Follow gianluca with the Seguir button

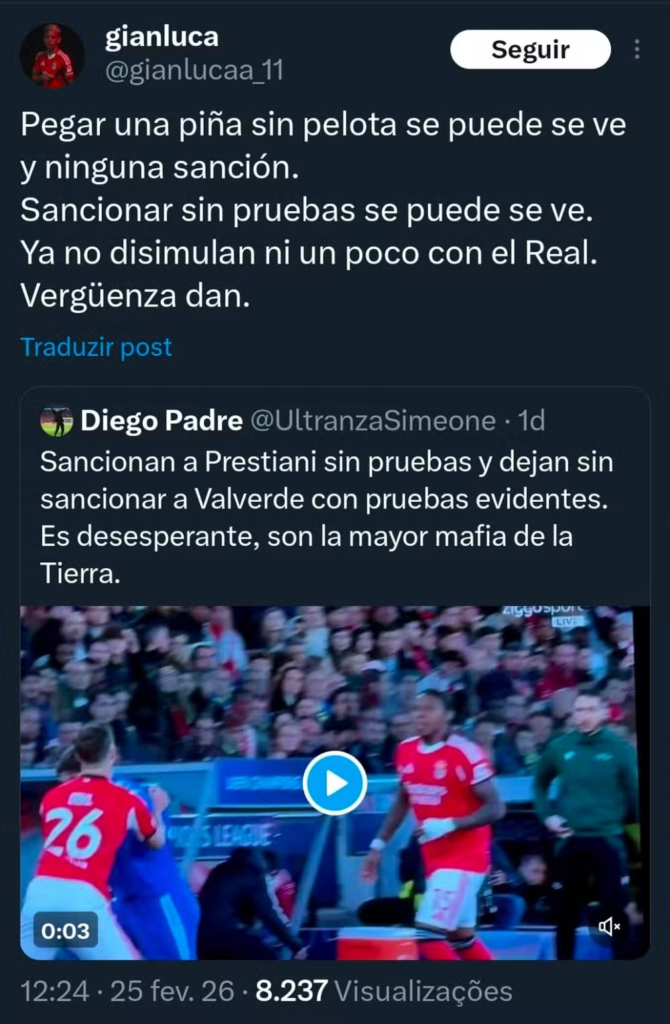530,49
